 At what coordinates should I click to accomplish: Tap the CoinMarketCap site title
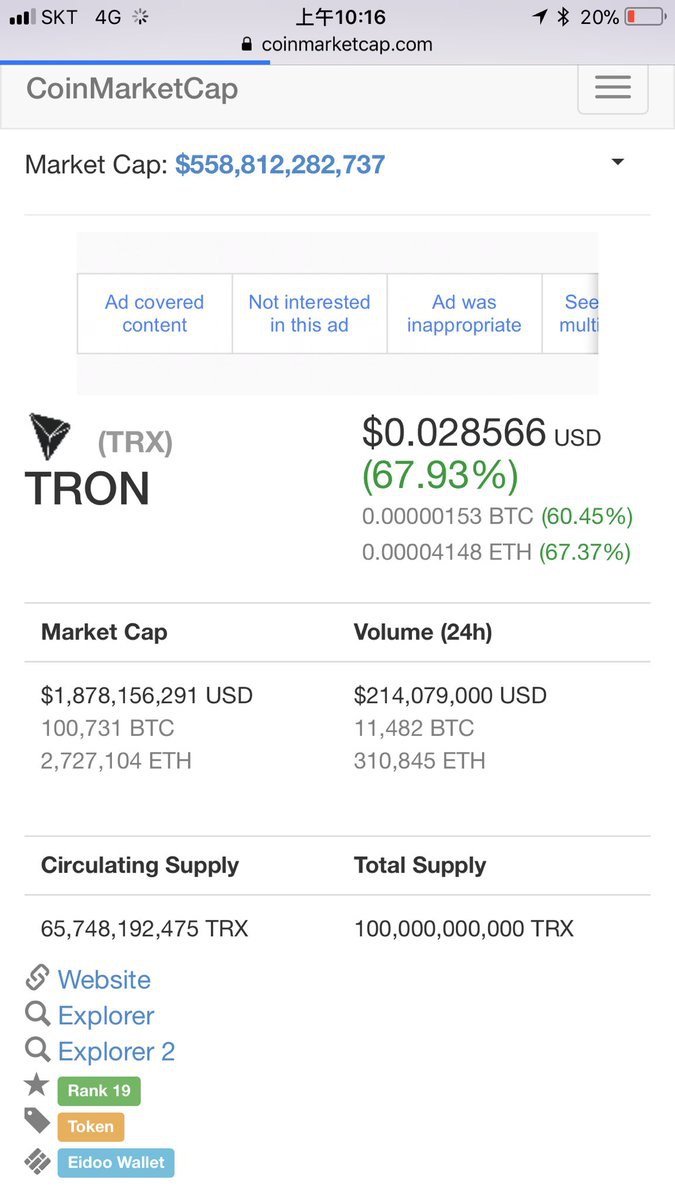(132, 88)
